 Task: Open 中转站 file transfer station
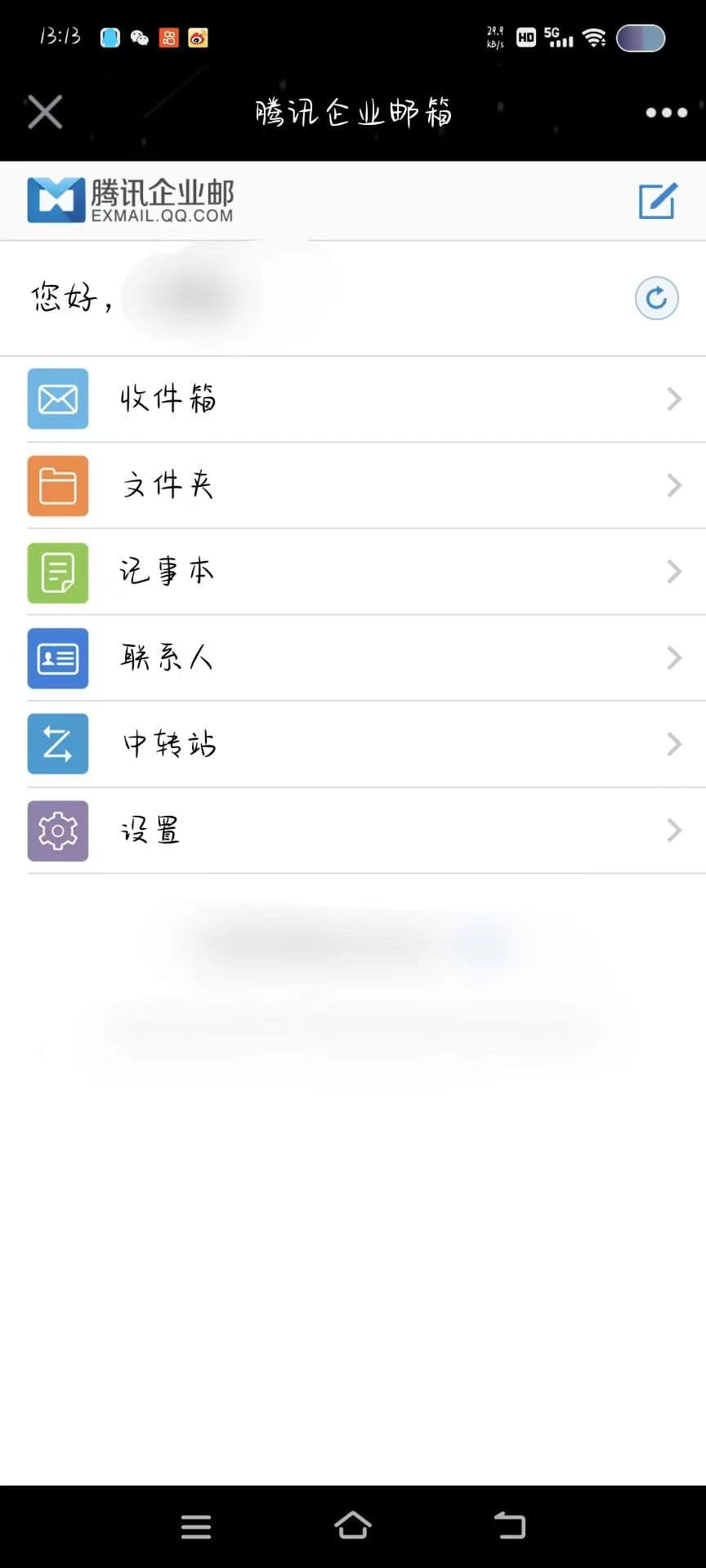(x=353, y=744)
